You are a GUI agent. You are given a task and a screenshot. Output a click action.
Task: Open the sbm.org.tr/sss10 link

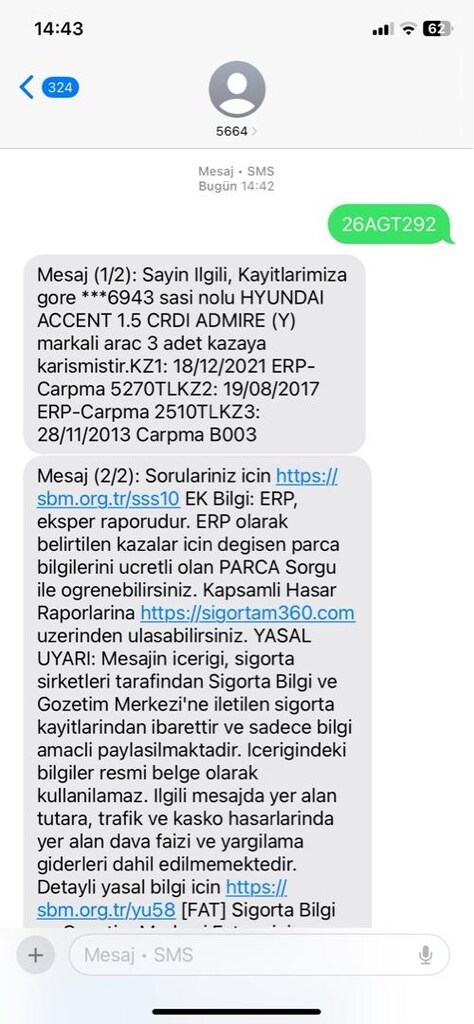click(x=187, y=487)
